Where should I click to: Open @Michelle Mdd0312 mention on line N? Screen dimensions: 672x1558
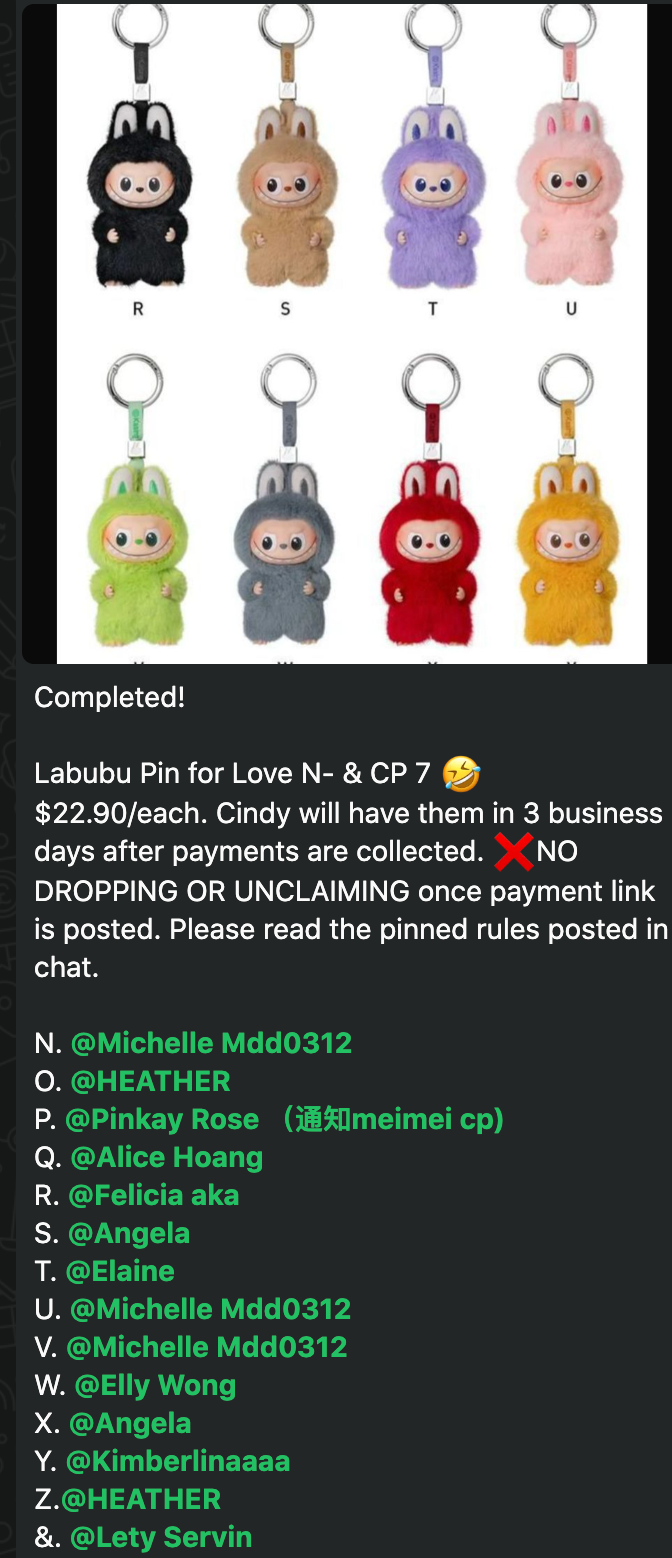click(211, 1043)
